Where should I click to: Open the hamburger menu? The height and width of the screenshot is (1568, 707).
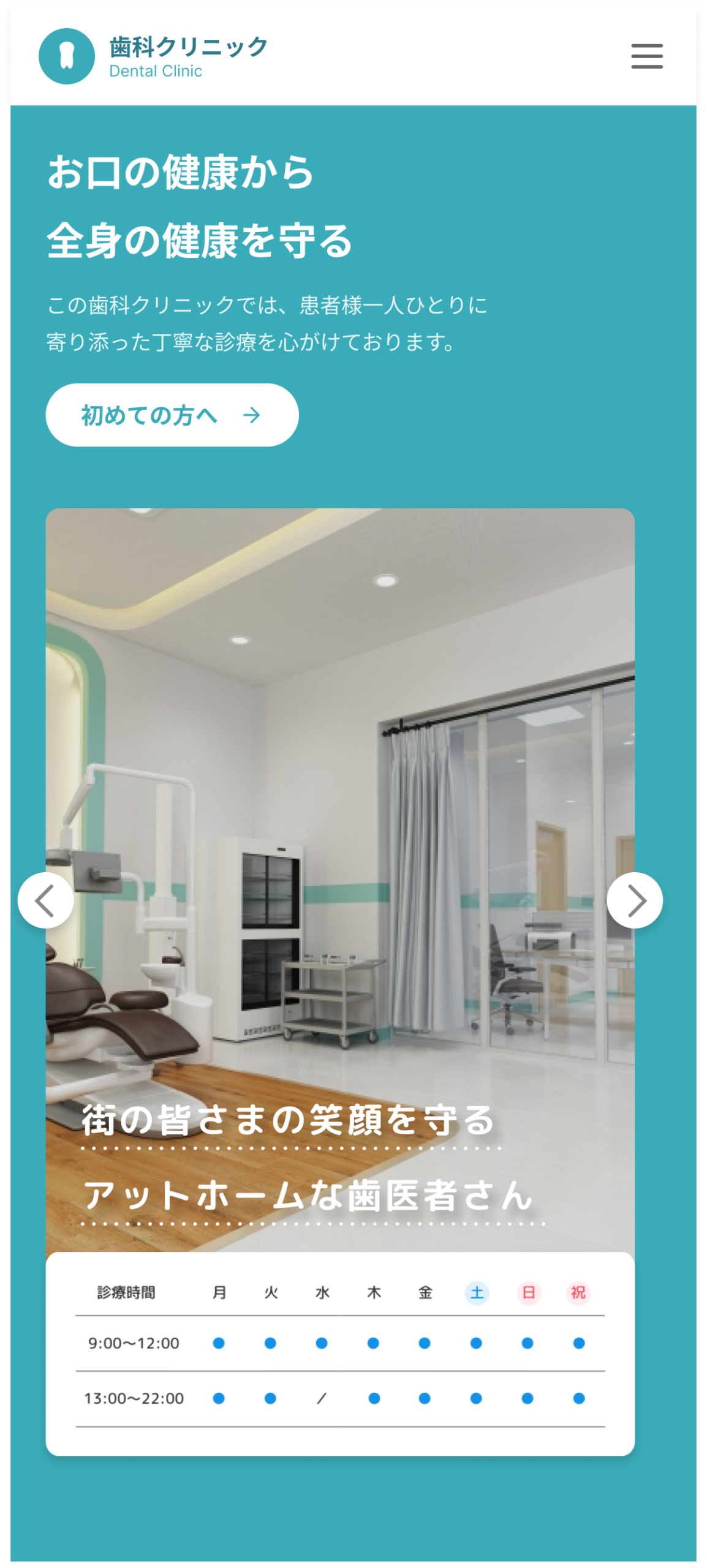pos(647,56)
